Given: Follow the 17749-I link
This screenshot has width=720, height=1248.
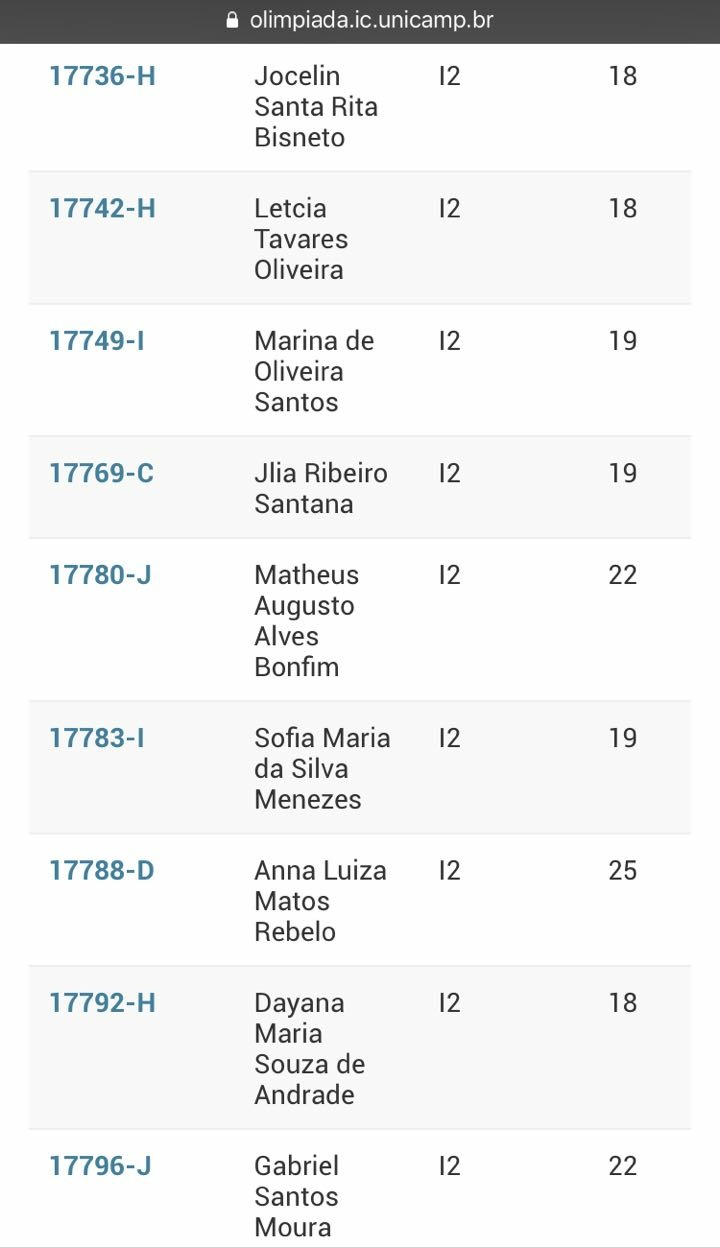Looking at the screenshot, I should coord(97,341).
